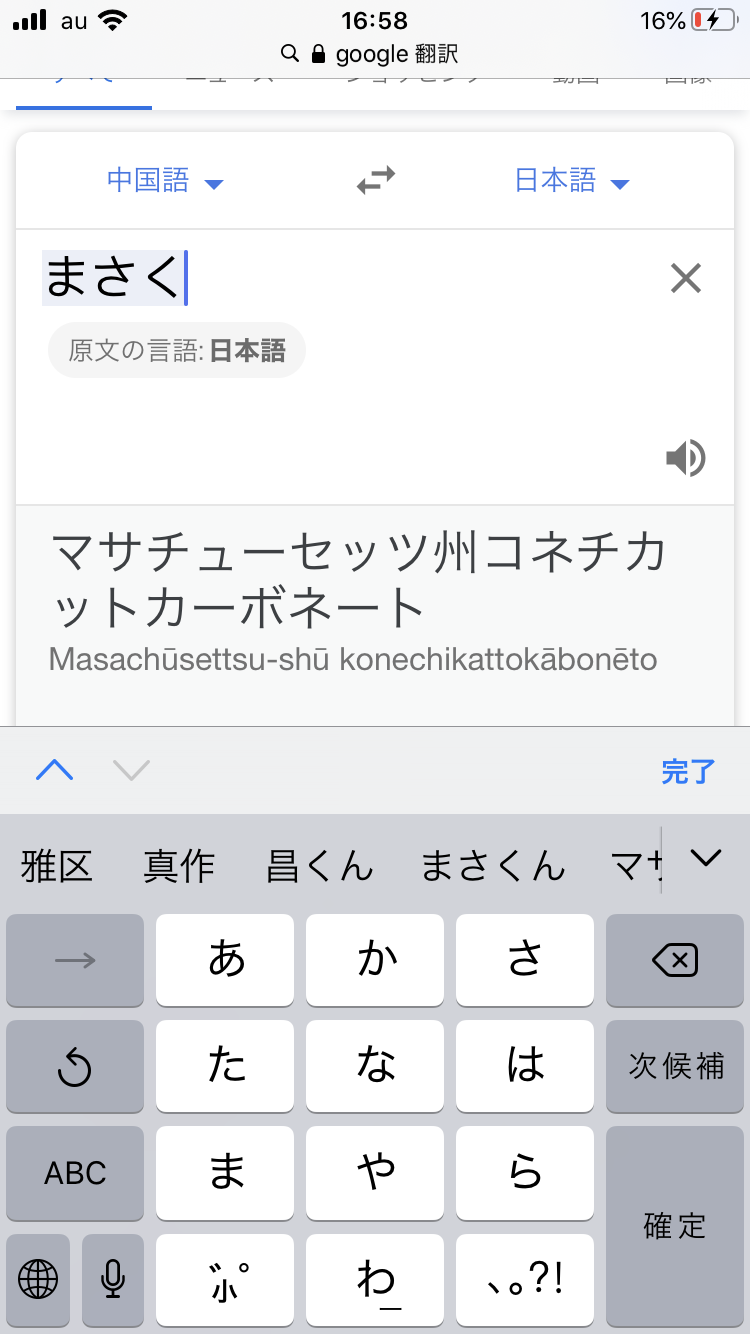Viewport: 750px width, 1334px height.
Task: Choose the 昌くん keyboard suggestion
Action: [319, 865]
